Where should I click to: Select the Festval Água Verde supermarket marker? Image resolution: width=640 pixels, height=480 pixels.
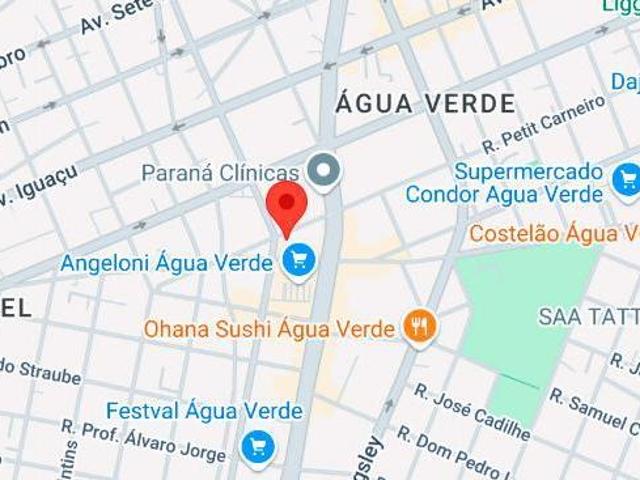click(x=258, y=445)
